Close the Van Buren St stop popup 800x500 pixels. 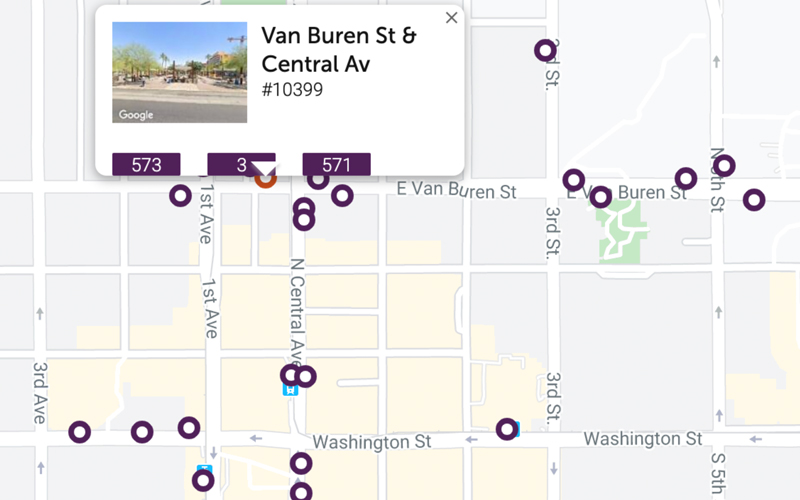click(x=451, y=18)
